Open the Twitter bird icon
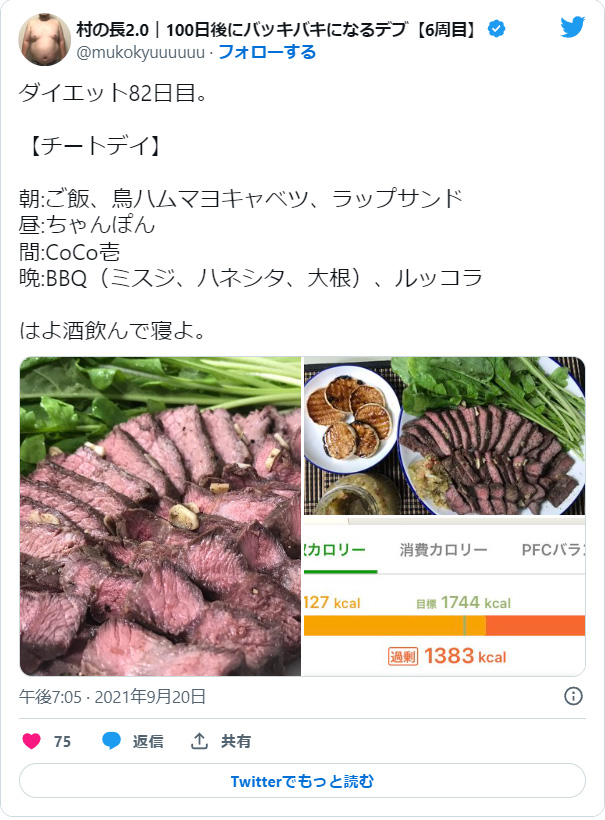Screen dimensions: 605x820 coord(572,28)
